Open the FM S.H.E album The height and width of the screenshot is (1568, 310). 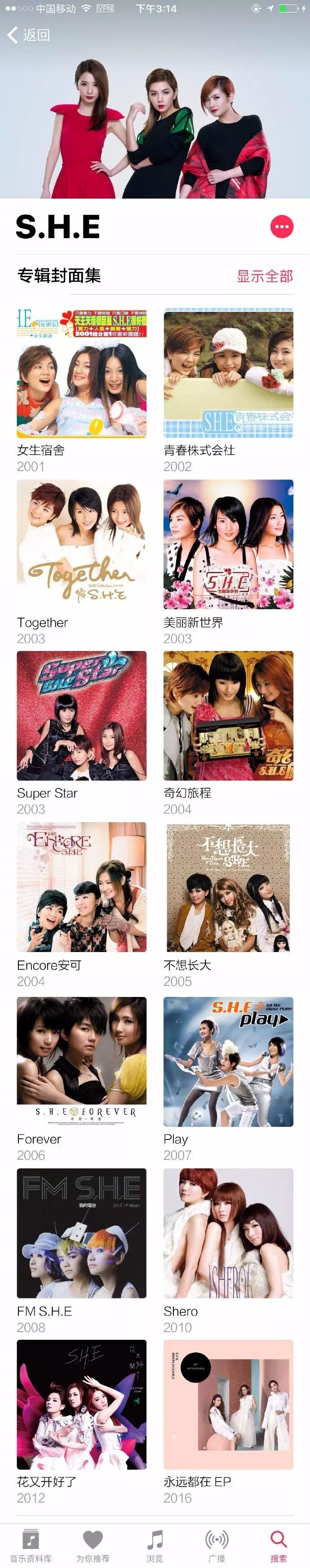[82, 1232]
